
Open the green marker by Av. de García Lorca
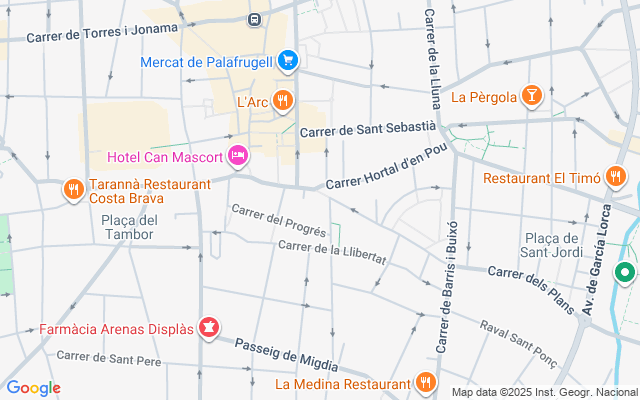coord(625,271)
